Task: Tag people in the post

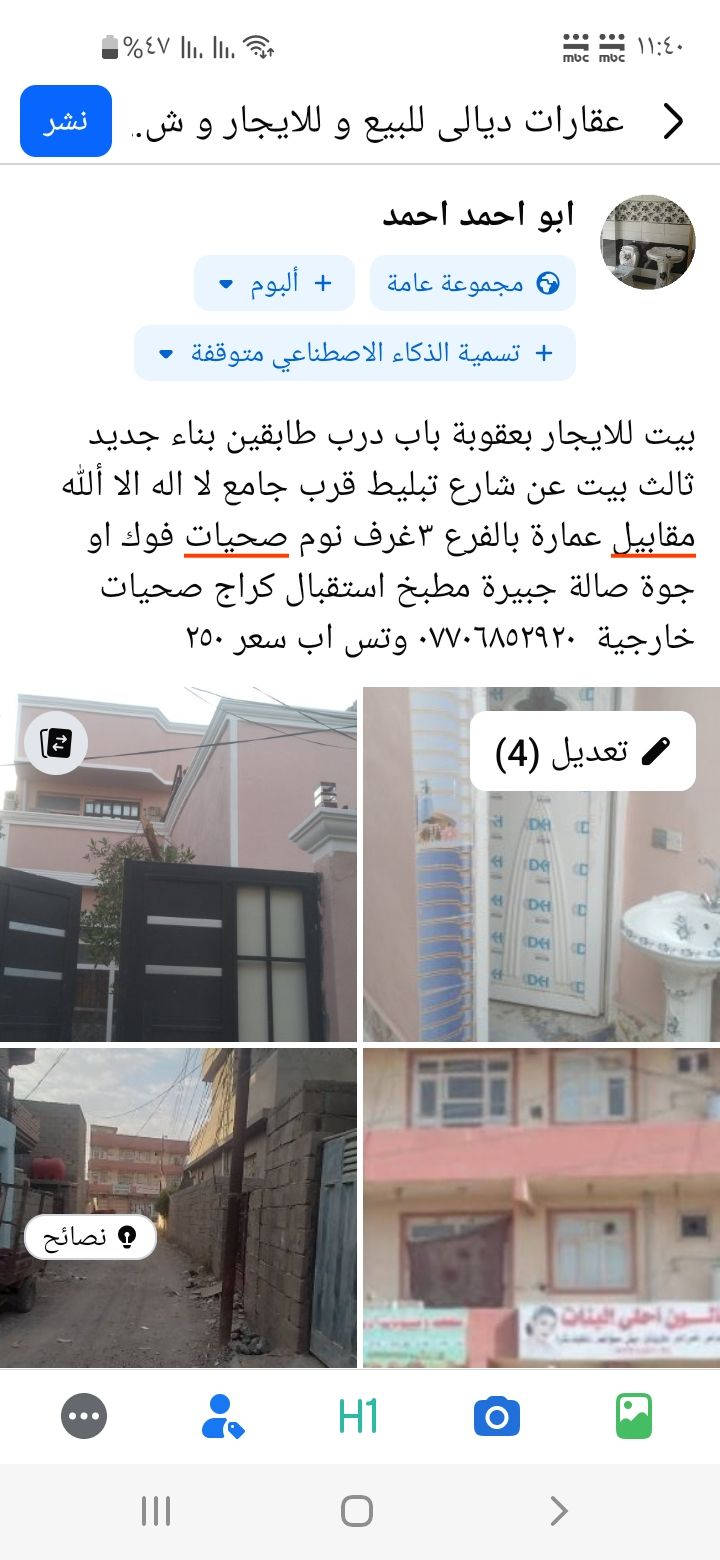Action: pyautogui.click(x=222, y=1416)
